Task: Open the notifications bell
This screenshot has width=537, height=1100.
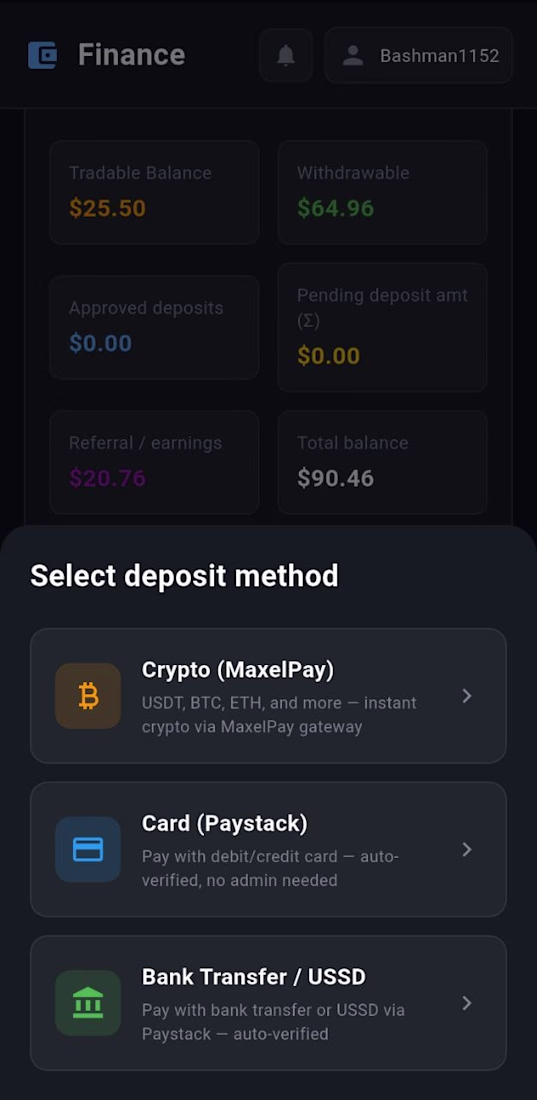Action: click(286, 55)
